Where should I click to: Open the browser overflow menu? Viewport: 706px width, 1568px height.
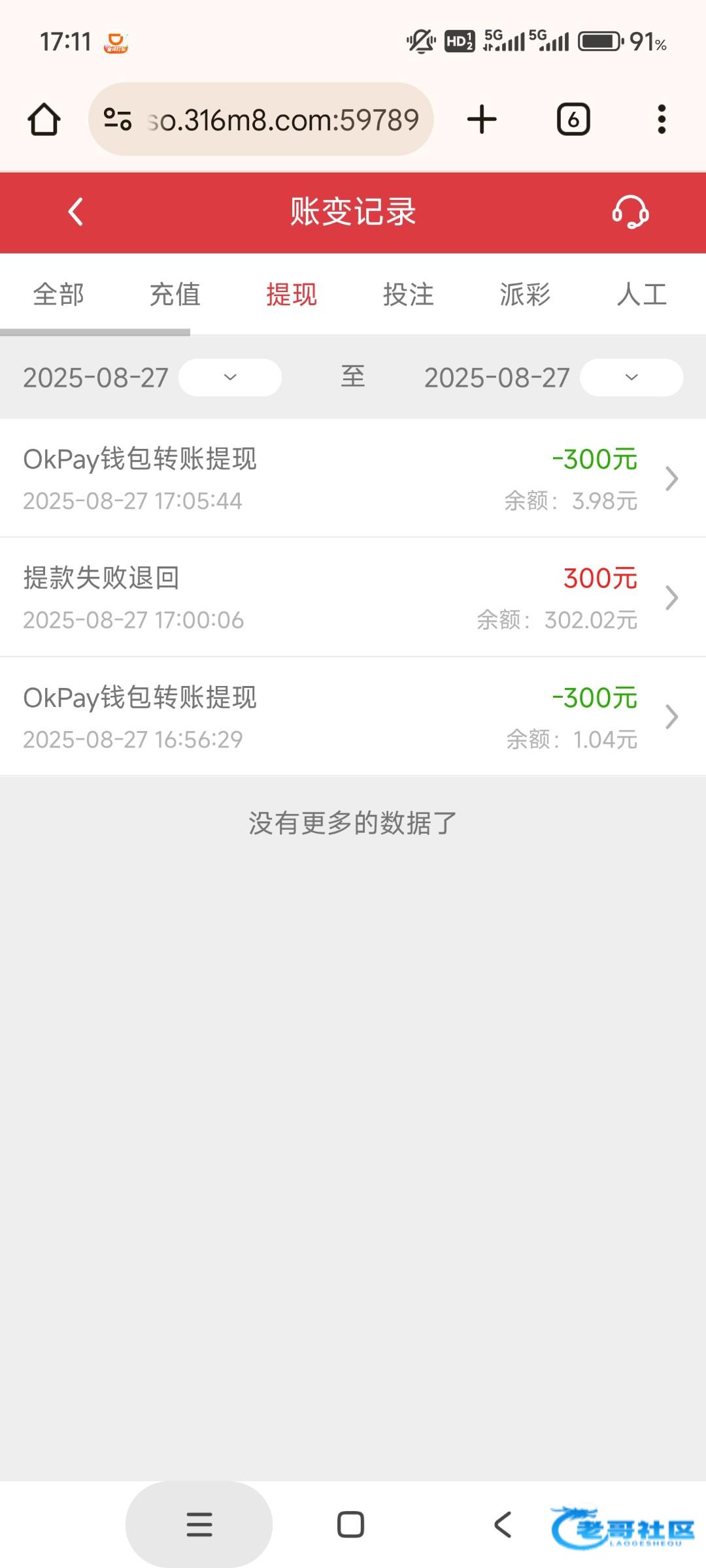click(662, 120)
